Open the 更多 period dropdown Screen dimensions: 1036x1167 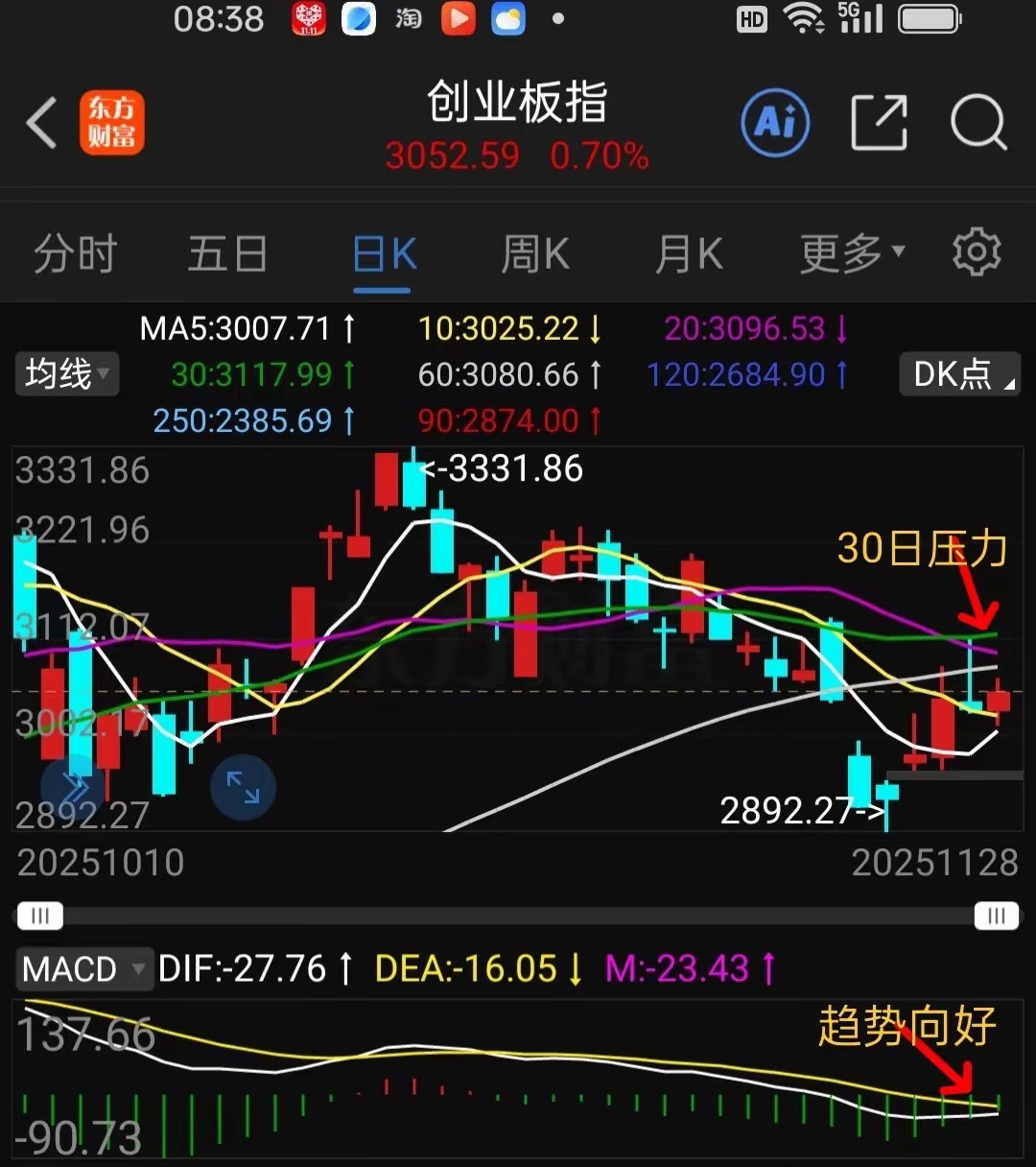pos(849,251)
